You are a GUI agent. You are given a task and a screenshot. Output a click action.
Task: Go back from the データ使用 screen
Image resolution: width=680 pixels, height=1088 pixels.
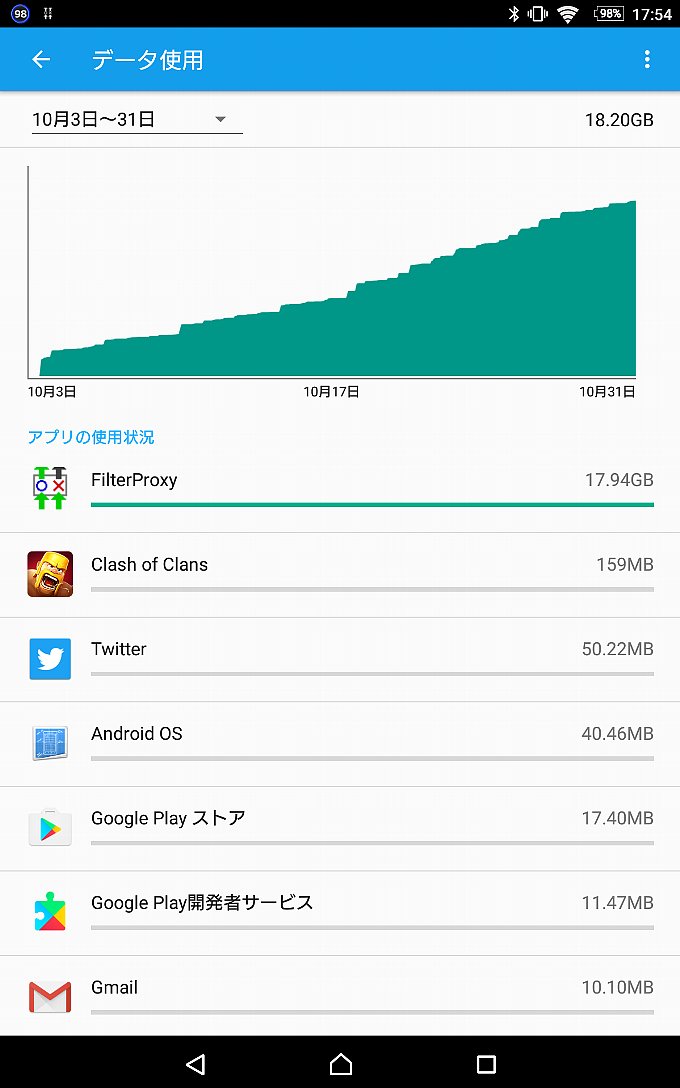click(41, 60)
